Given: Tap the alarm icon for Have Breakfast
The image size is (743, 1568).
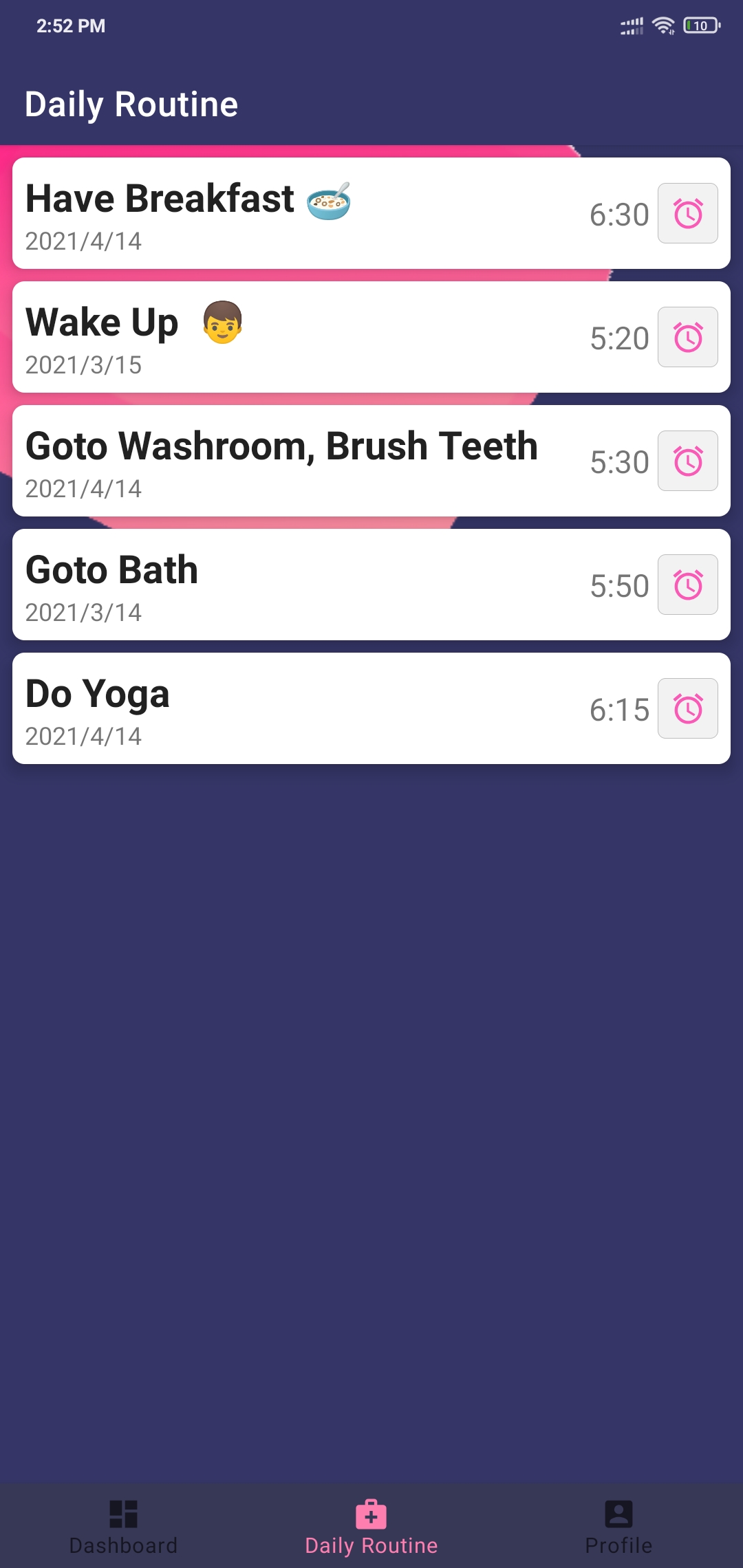Looking at the screenshot, I should pos(688,213).
